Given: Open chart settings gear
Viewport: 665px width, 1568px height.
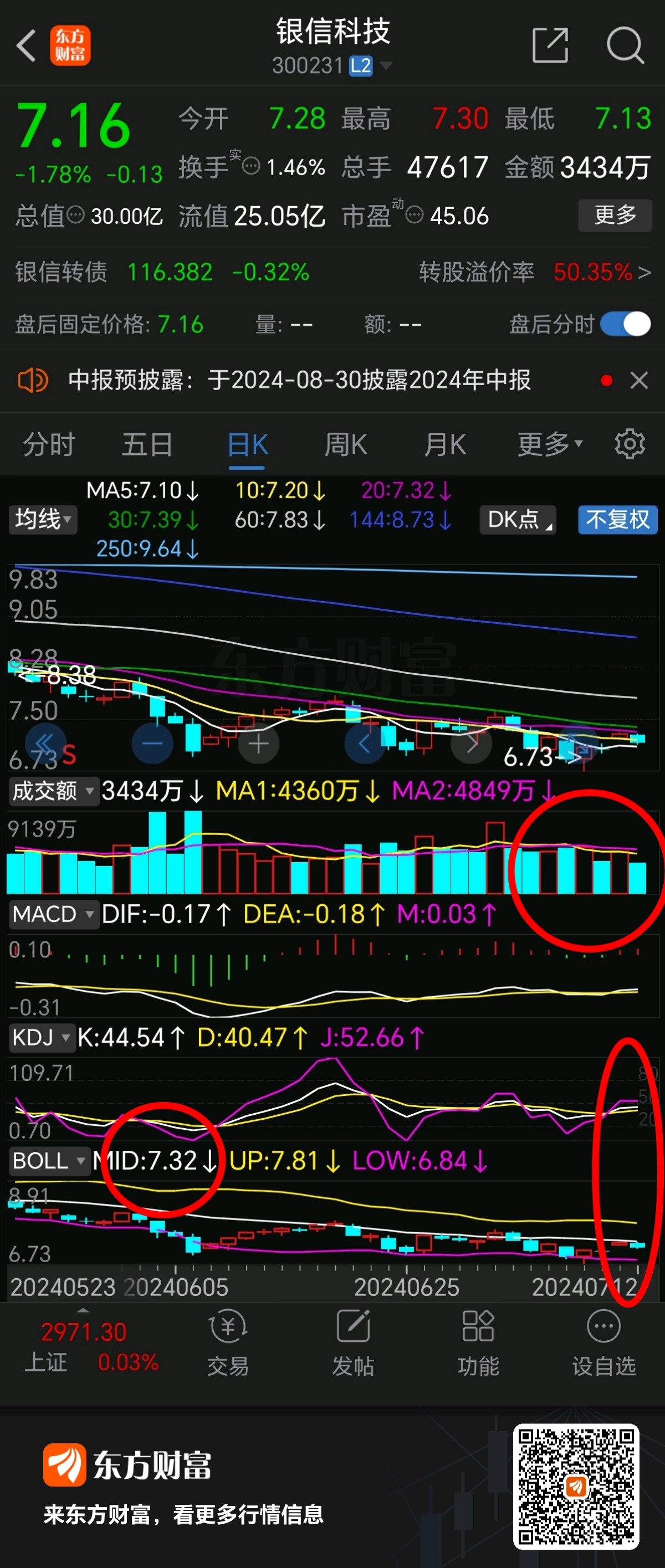Looking at the screenshot, I should (x=629, y=444).
